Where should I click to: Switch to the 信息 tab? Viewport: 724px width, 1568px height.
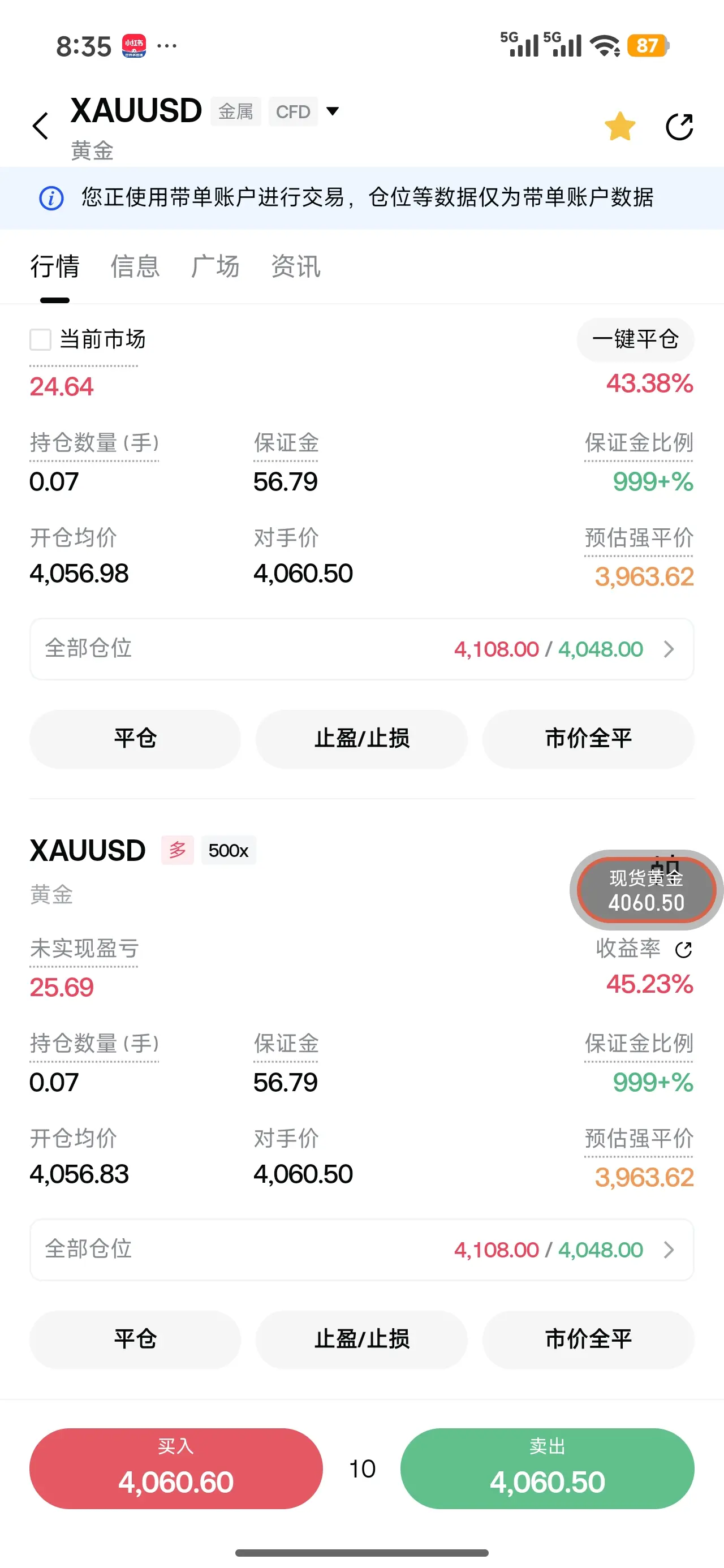click(135, 266)
